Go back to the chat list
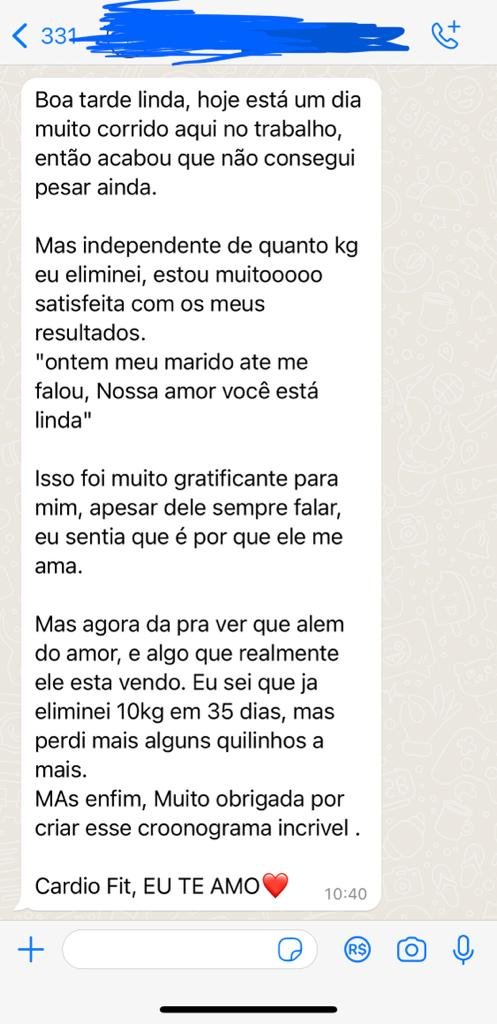The height and width of the screenshot is (1024, 497). [20, 36]
